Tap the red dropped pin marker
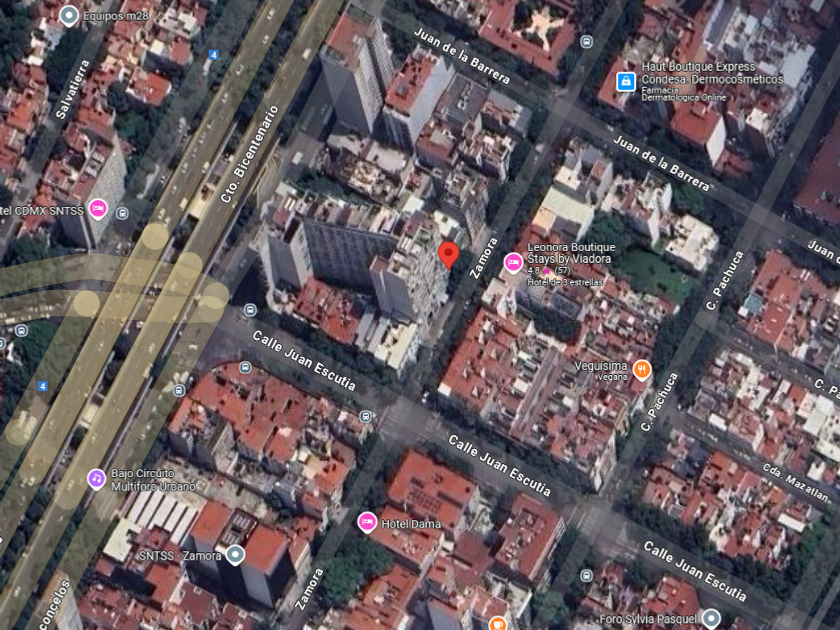840x630 pixels. coord(448,255)
